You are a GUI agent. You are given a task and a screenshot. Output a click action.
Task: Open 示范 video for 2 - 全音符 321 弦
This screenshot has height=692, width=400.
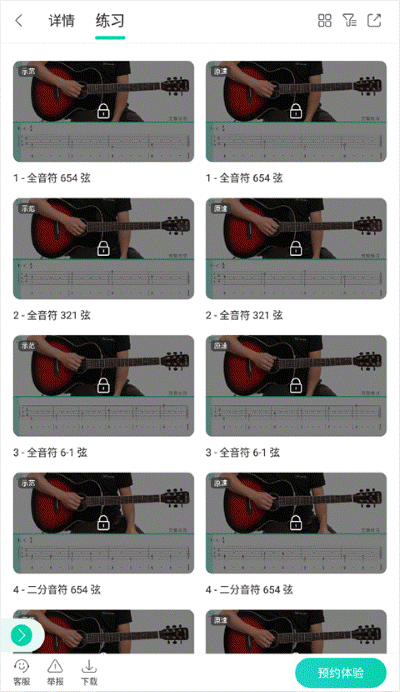[x=103, y=248]
